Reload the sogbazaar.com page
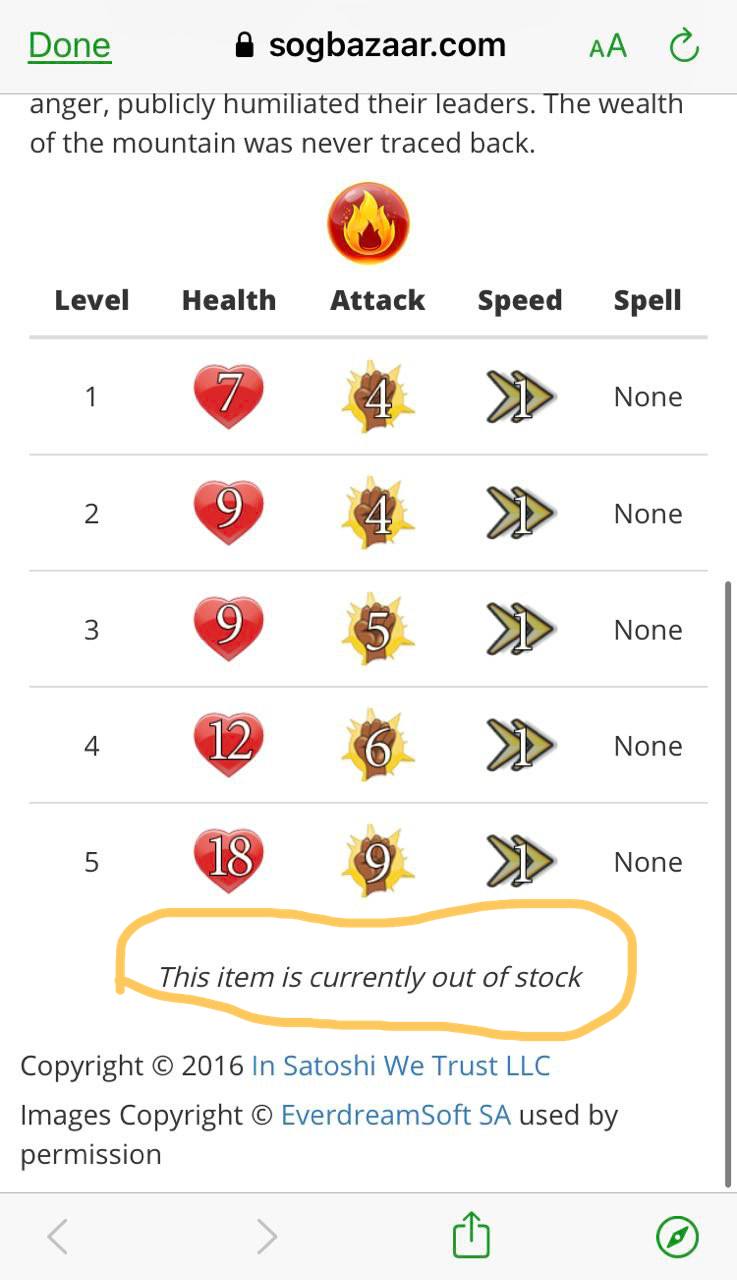 684,45
